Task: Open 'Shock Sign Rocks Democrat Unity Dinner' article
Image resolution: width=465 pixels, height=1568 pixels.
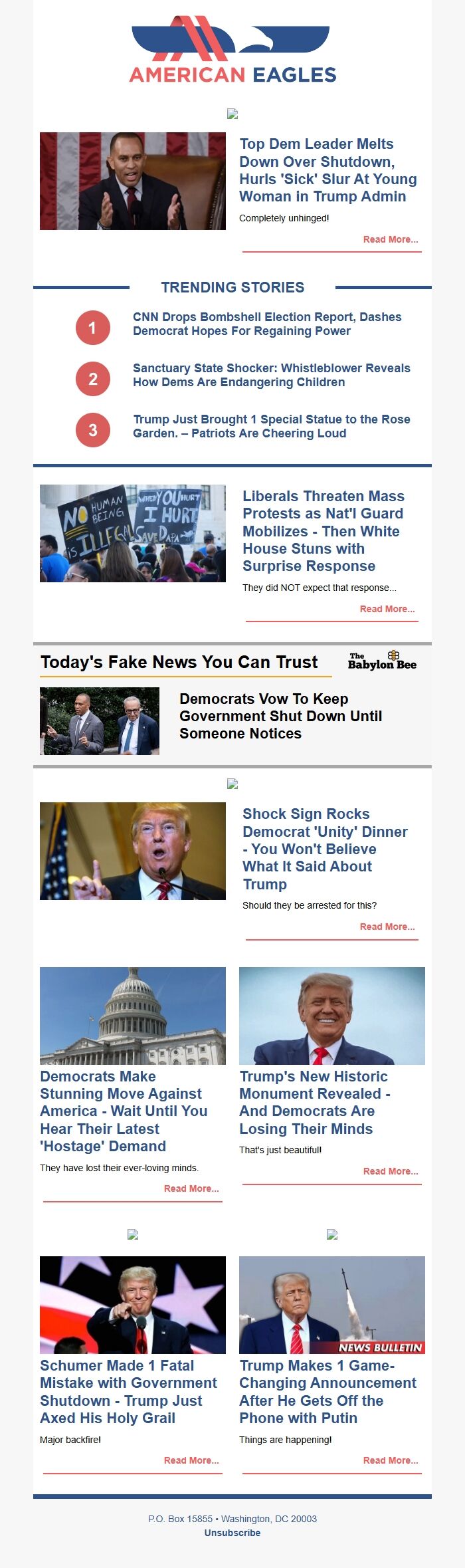Action: [x=324, y=848]
